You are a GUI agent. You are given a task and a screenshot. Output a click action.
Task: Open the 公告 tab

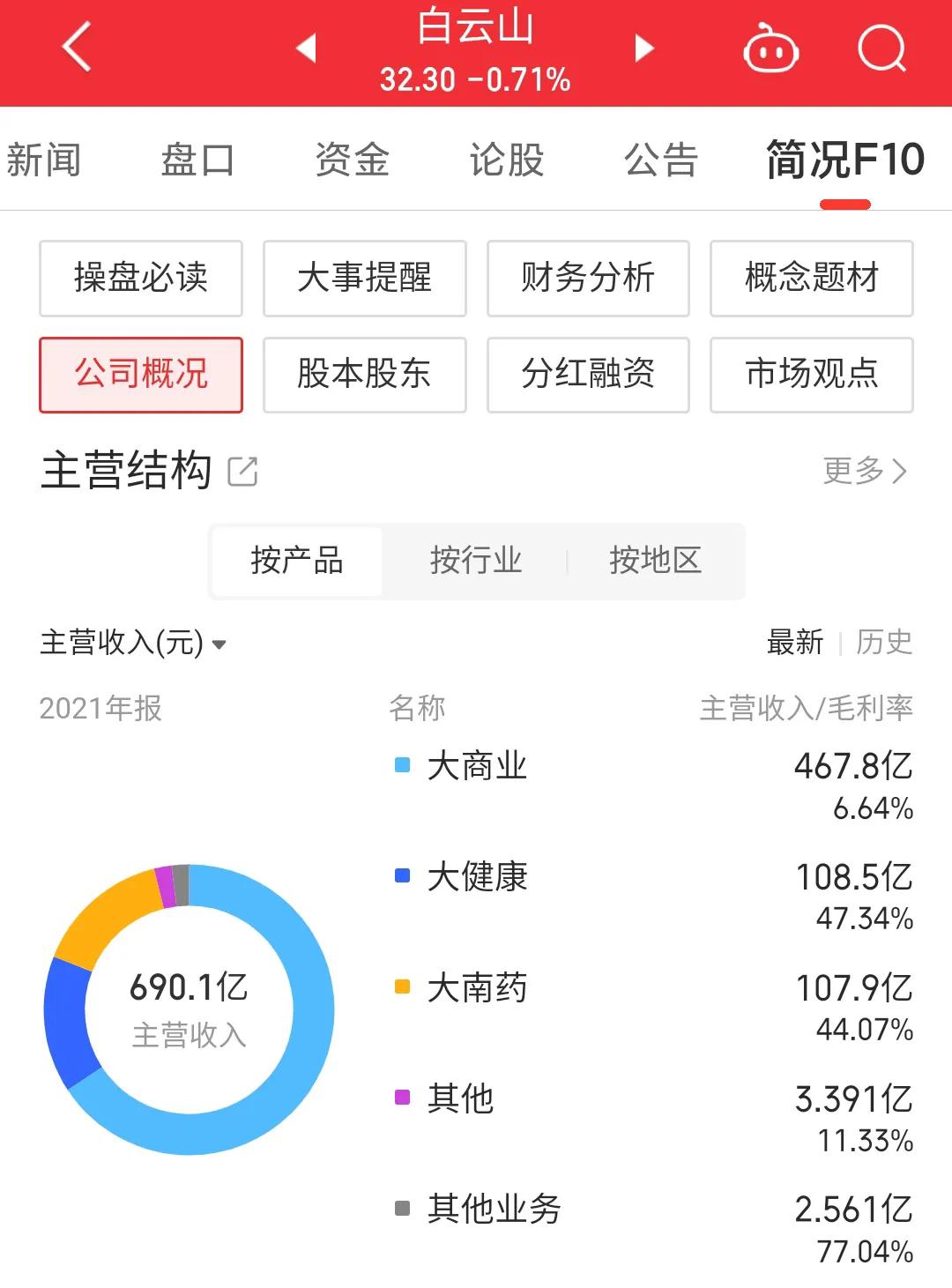(x=660, y=160)
